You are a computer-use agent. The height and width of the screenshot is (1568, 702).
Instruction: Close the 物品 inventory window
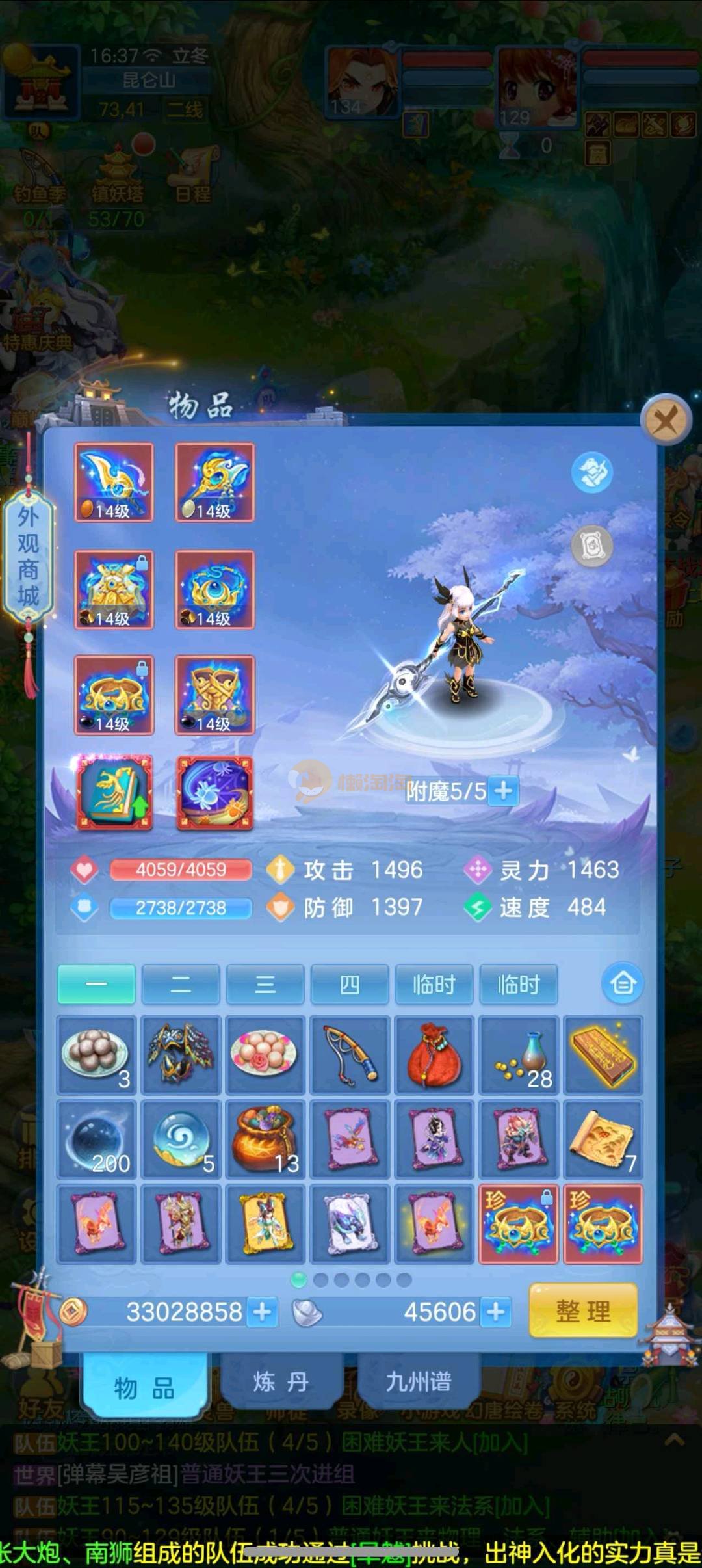pyautogui.click(x=666, y=419)
